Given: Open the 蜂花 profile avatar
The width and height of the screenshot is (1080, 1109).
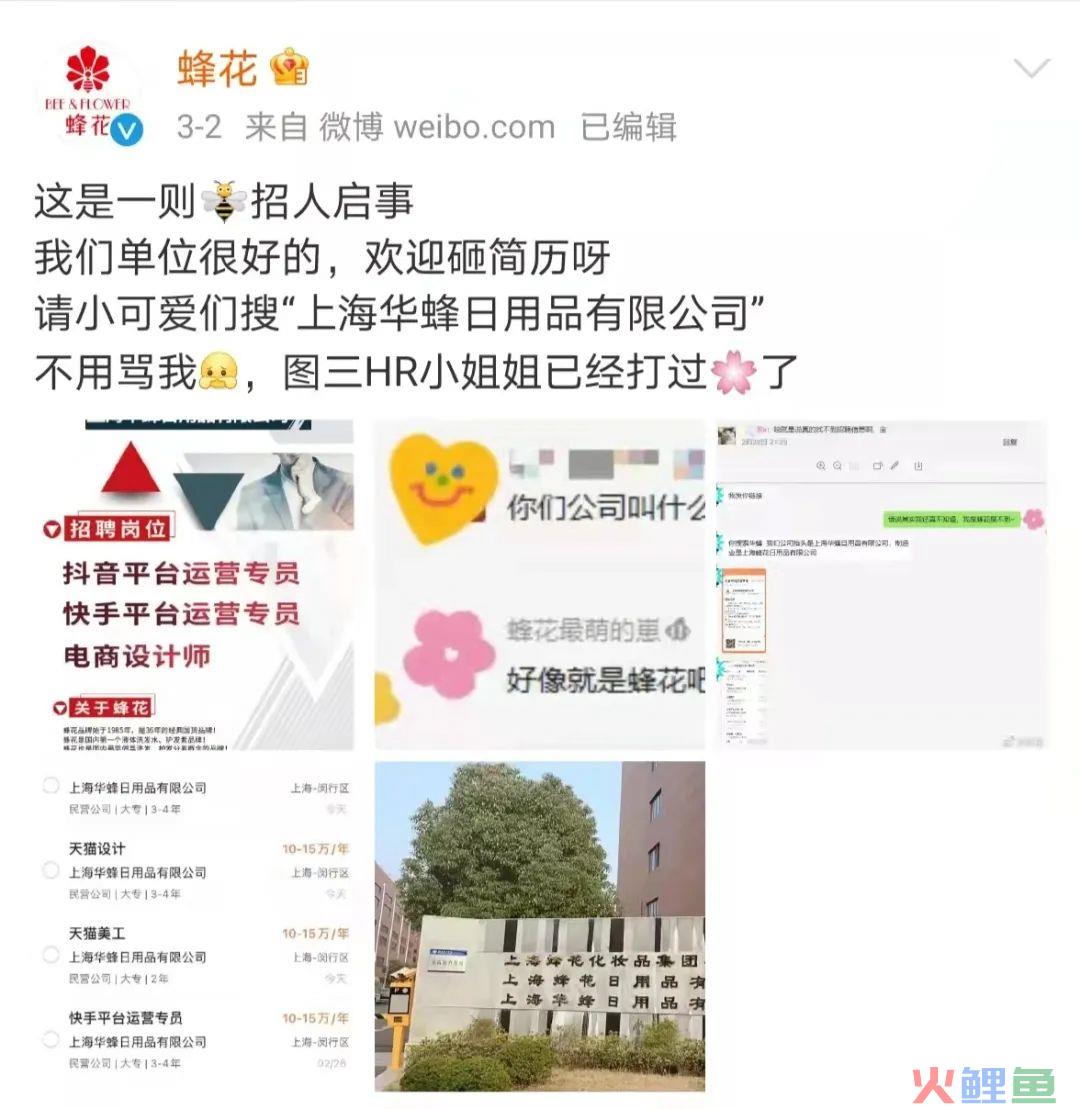Looking at the screenshot, I should pos(91,94).
